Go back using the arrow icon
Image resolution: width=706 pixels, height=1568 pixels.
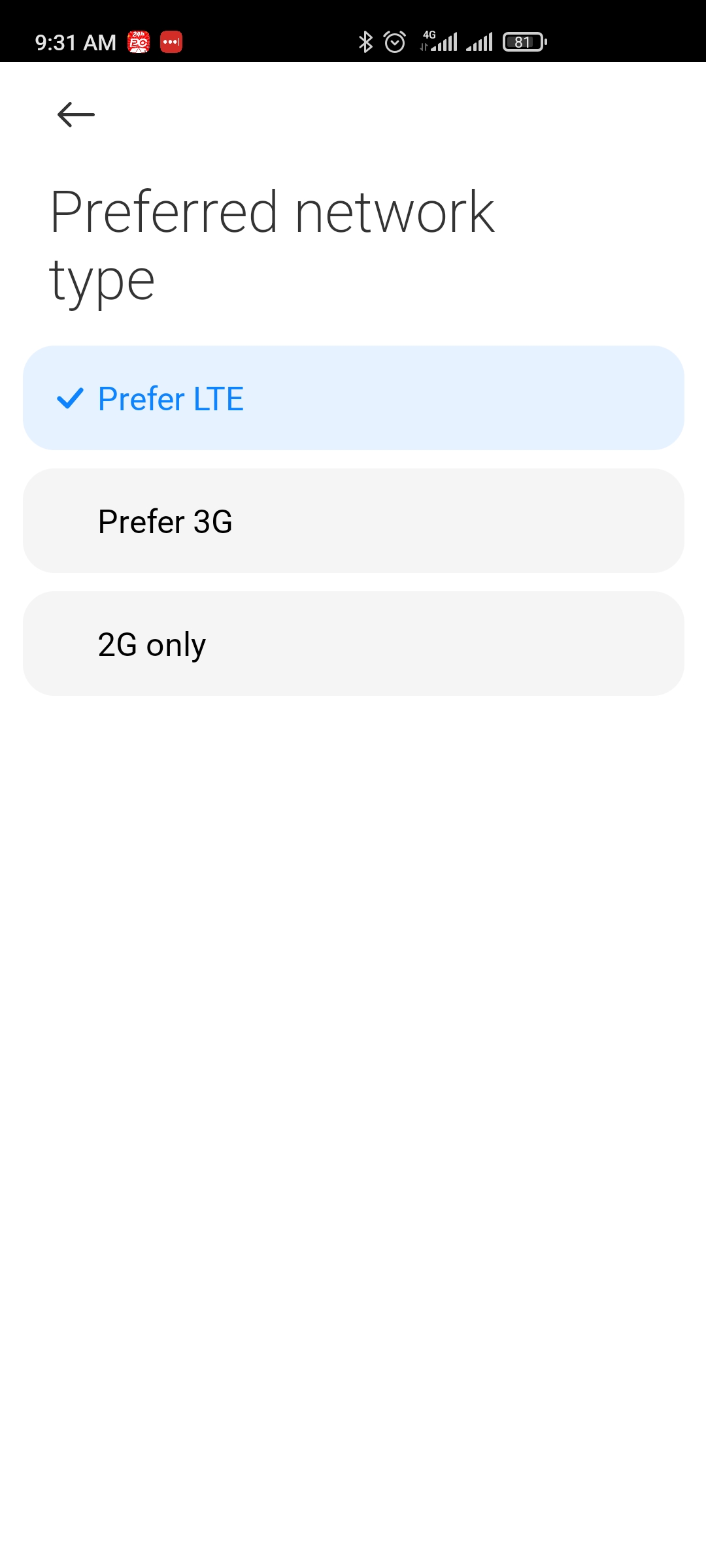76,114
